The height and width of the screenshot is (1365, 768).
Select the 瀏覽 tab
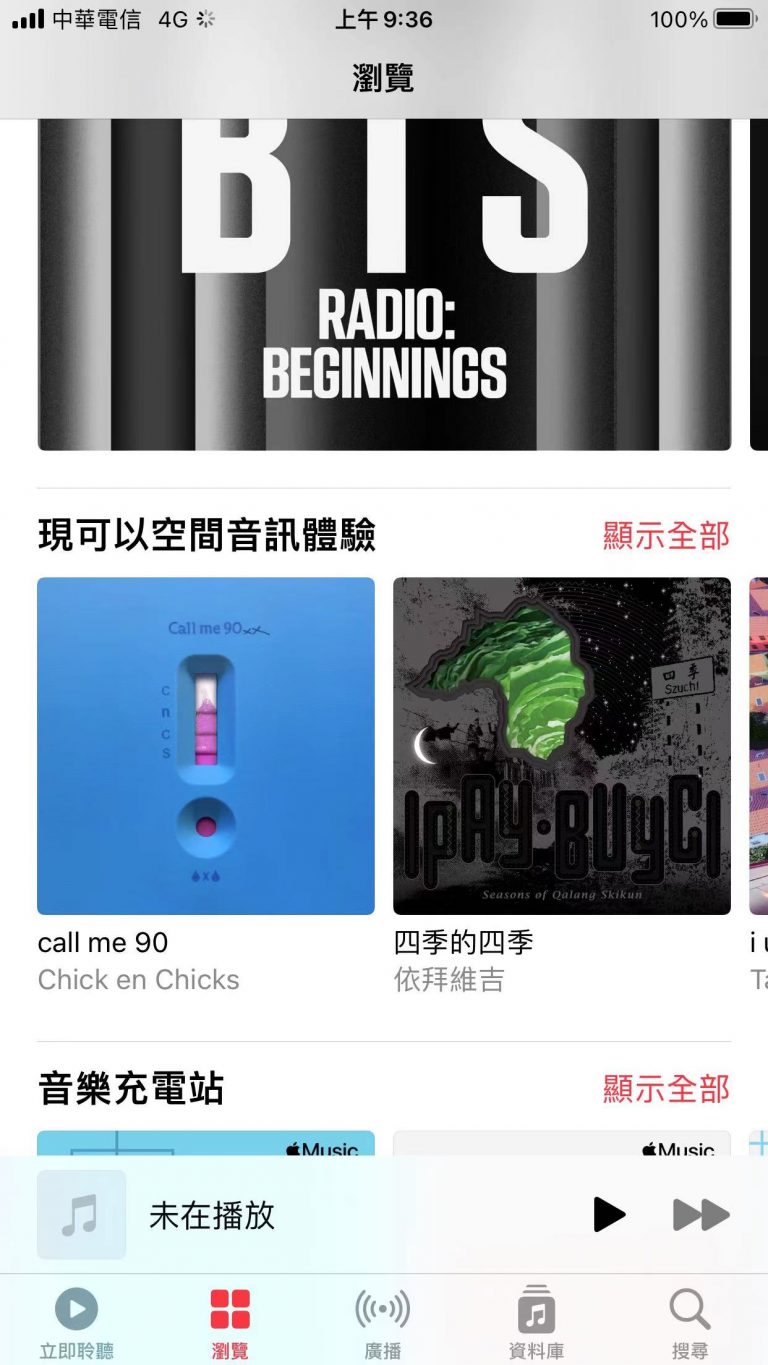click(x=230, y=1322)
